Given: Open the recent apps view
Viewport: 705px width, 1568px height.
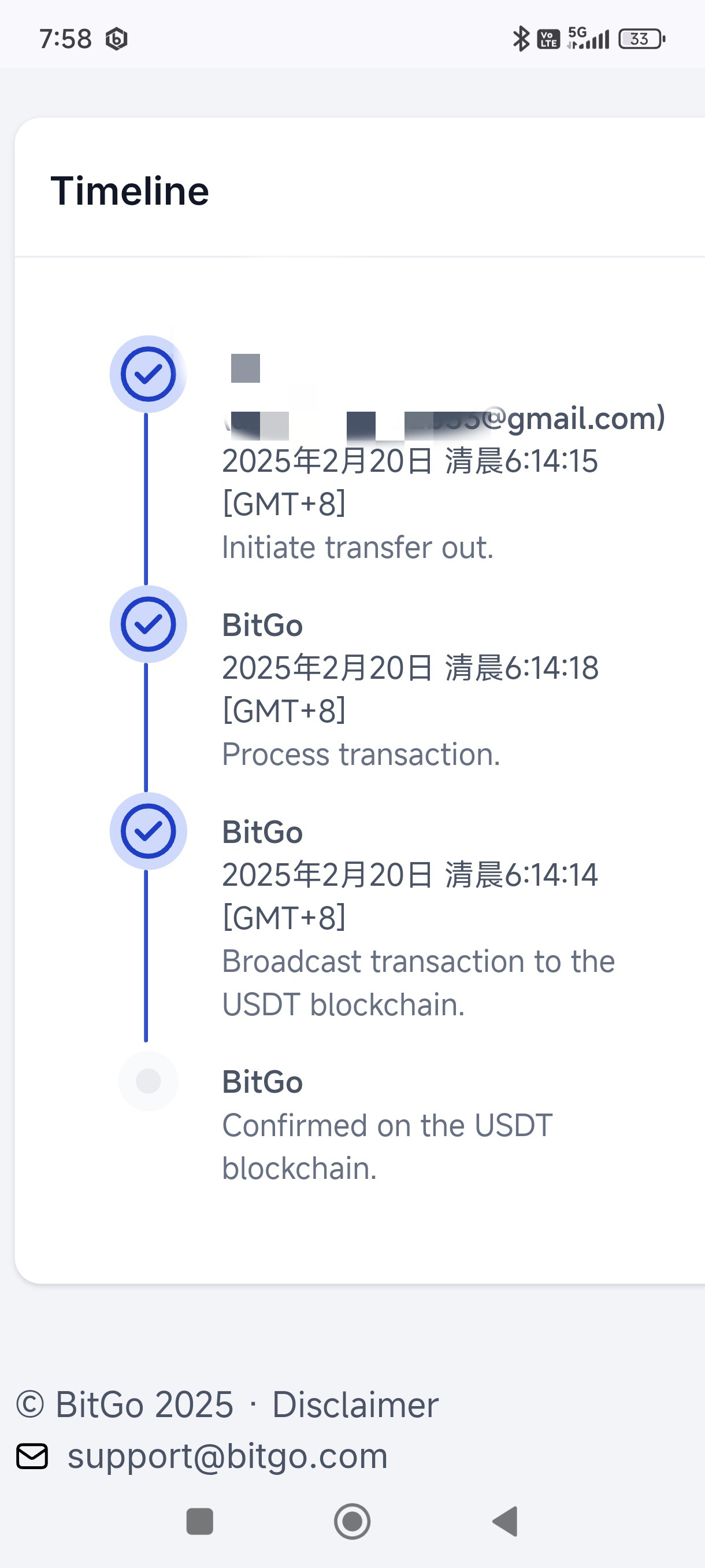Looking at the screenshot, I should tap(199, 1522).
